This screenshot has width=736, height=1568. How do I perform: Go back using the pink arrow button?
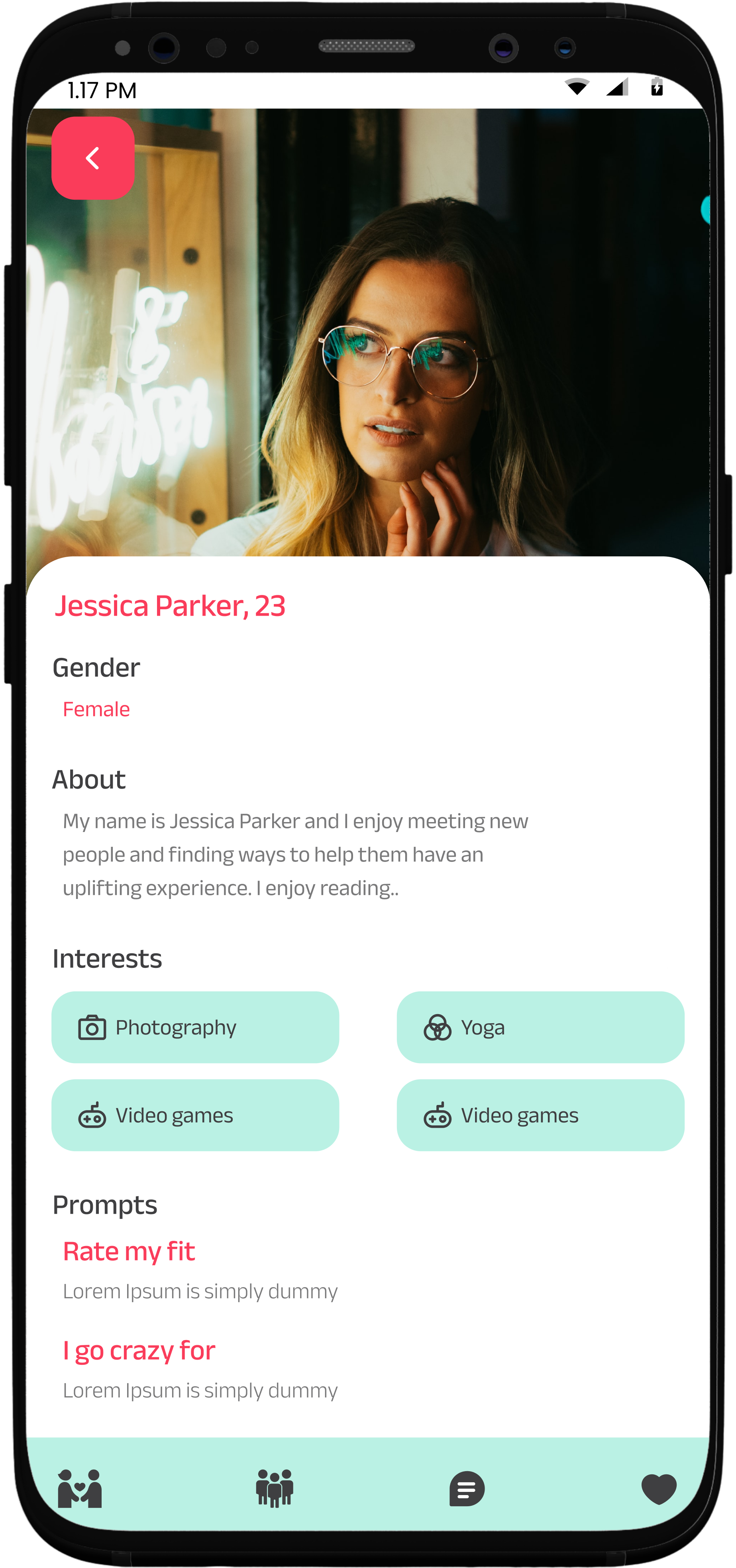[x=92, y=158]
